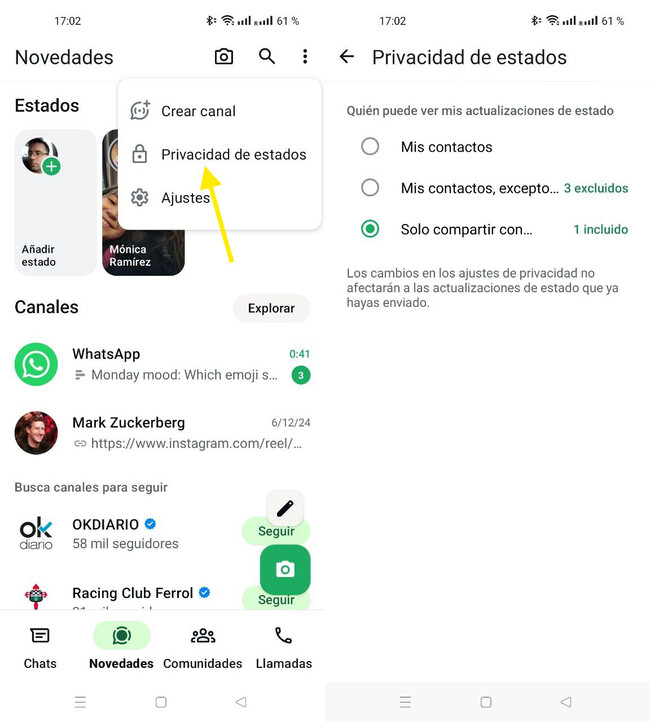650x722 pixels.
Task: Switch to the Chats tab
Action: point(40,647)
